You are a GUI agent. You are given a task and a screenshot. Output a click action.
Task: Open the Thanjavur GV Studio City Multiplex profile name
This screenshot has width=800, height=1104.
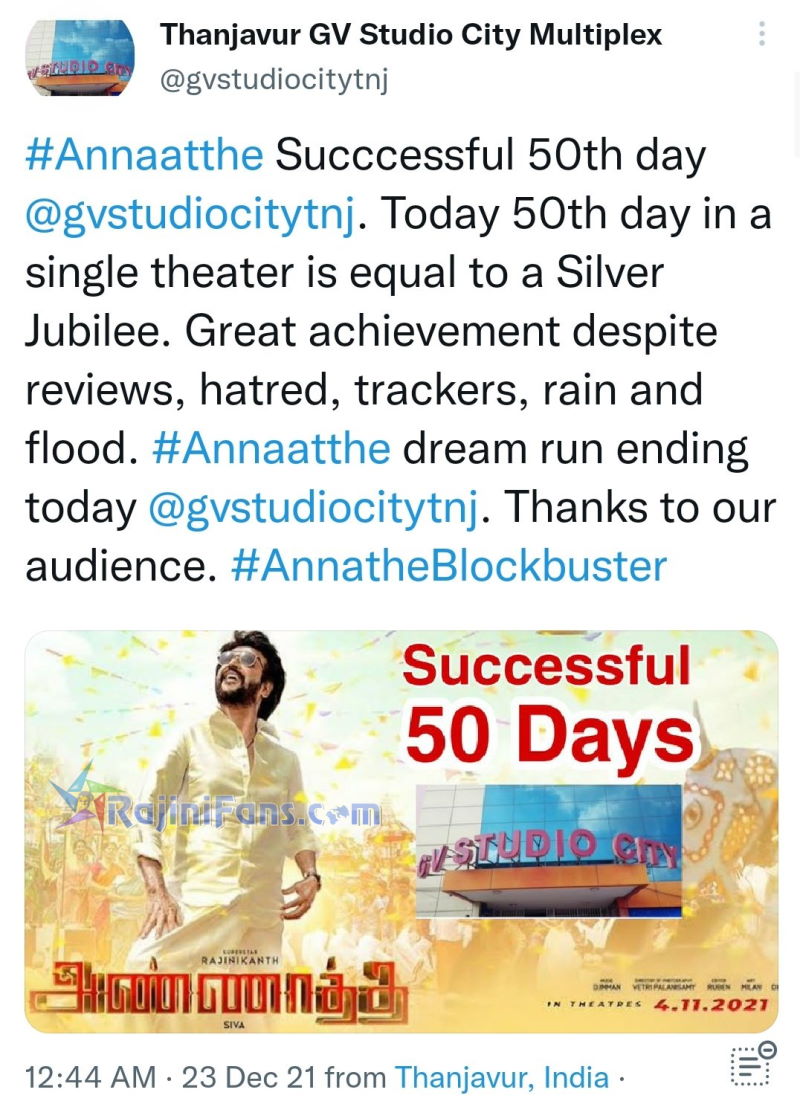pyautogui.click(x=411, y=35)
